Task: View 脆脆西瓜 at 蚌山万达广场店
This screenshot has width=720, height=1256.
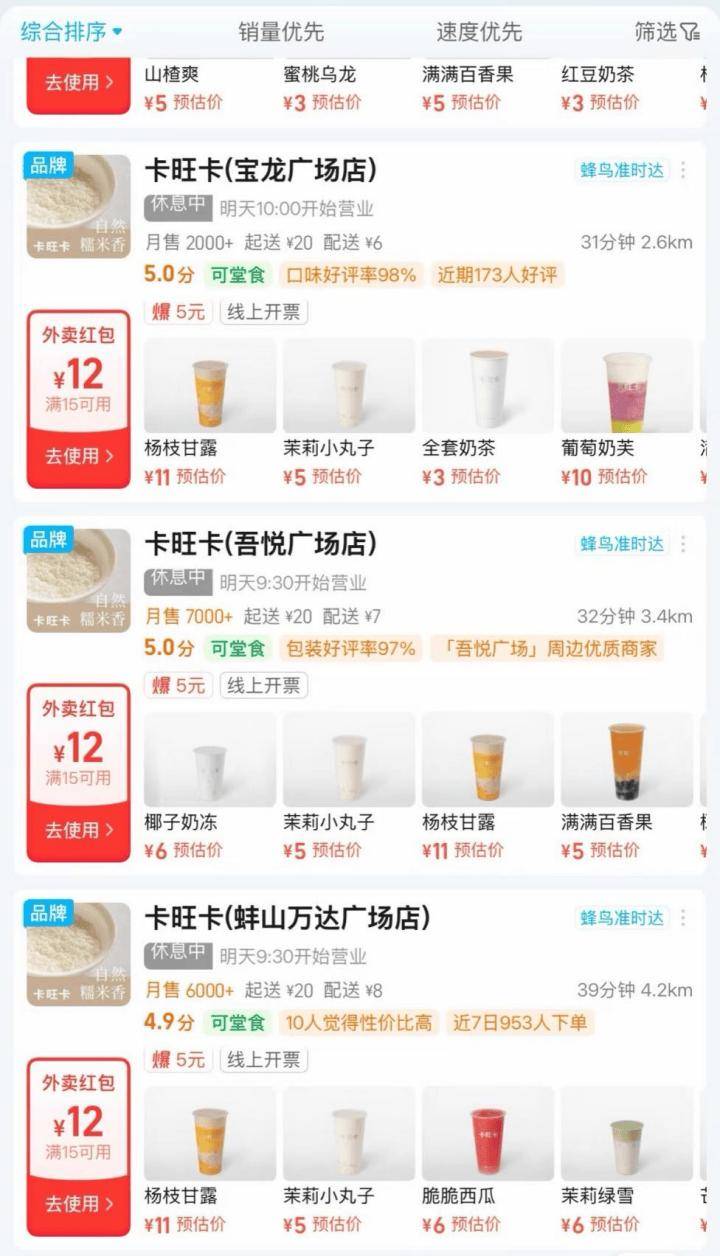Action: point(487,1134)
